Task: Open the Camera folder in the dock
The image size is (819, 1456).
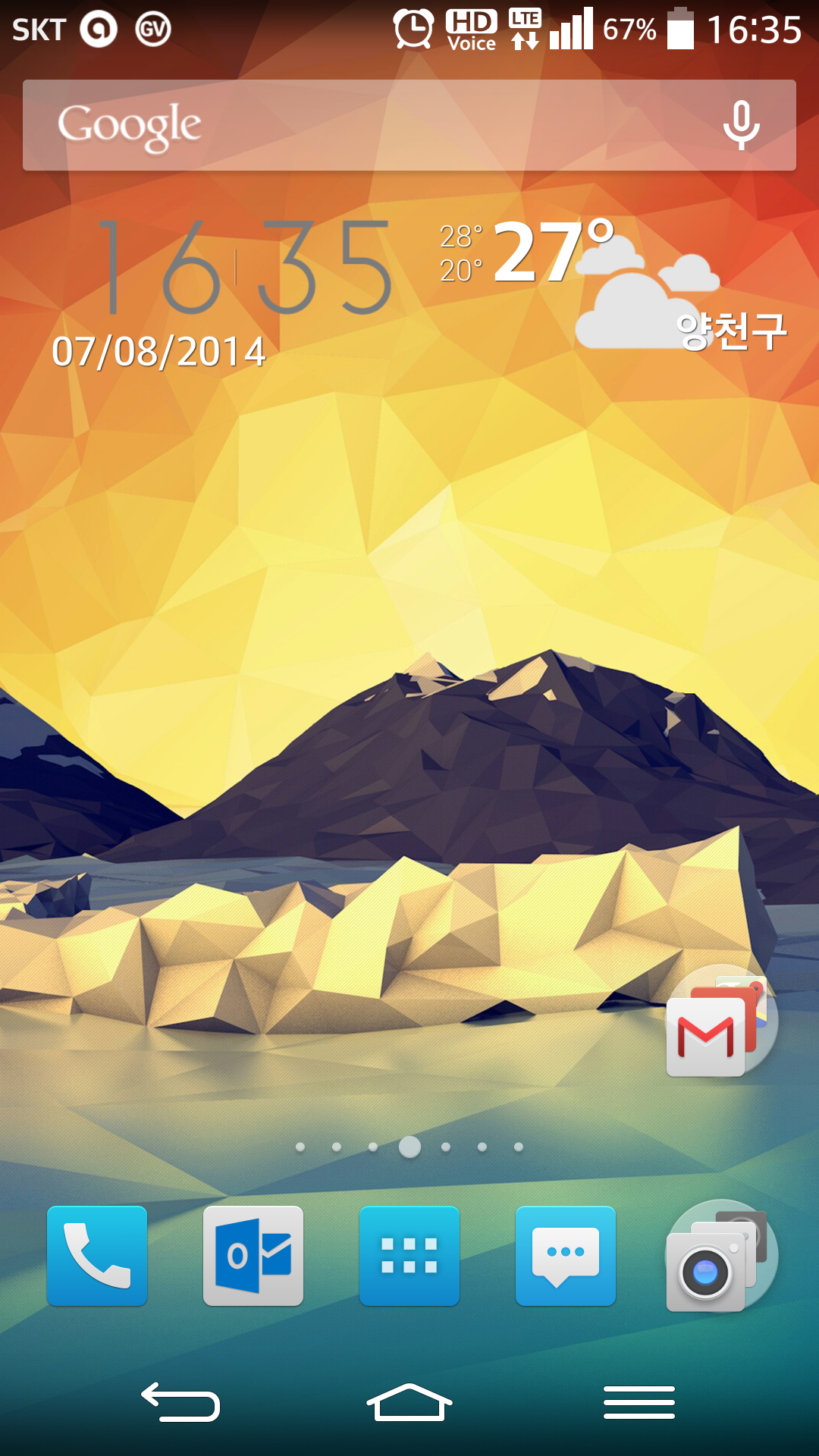Action: click(x=719, y=1257)
